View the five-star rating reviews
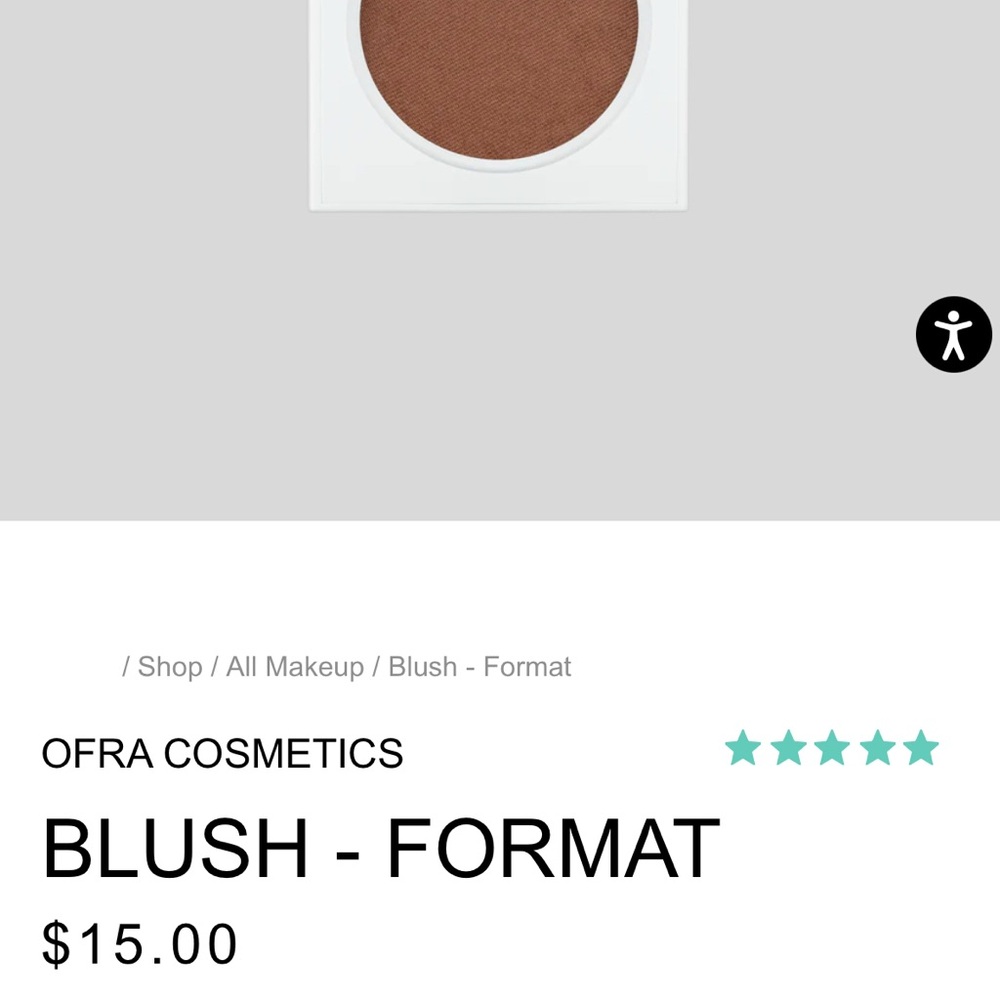The width and height of the screenshot is (1000, 1000). click(831, 748)
